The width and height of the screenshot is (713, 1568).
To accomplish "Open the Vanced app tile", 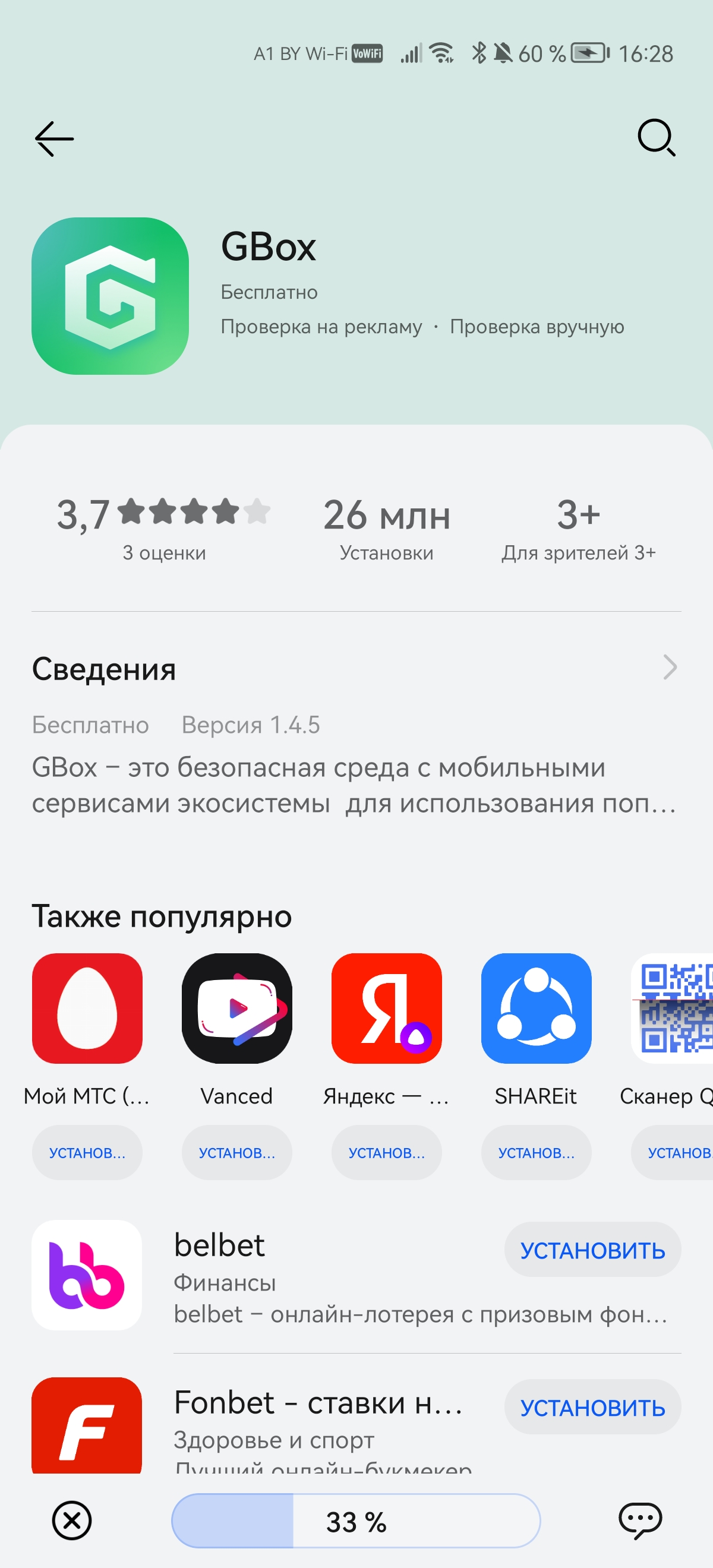I will tap(237, 1008).
